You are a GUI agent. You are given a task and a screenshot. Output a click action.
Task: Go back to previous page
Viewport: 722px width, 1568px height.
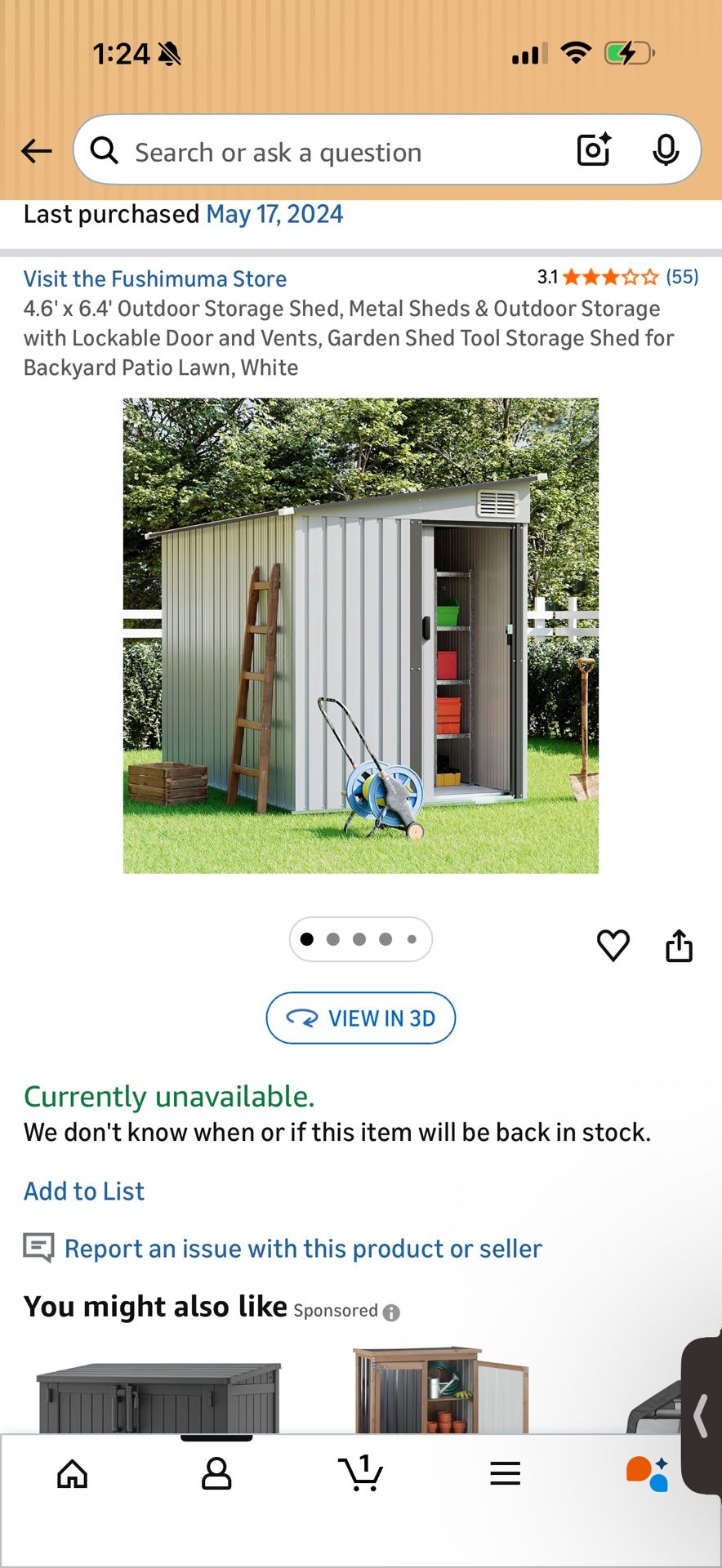click(36, 150)
